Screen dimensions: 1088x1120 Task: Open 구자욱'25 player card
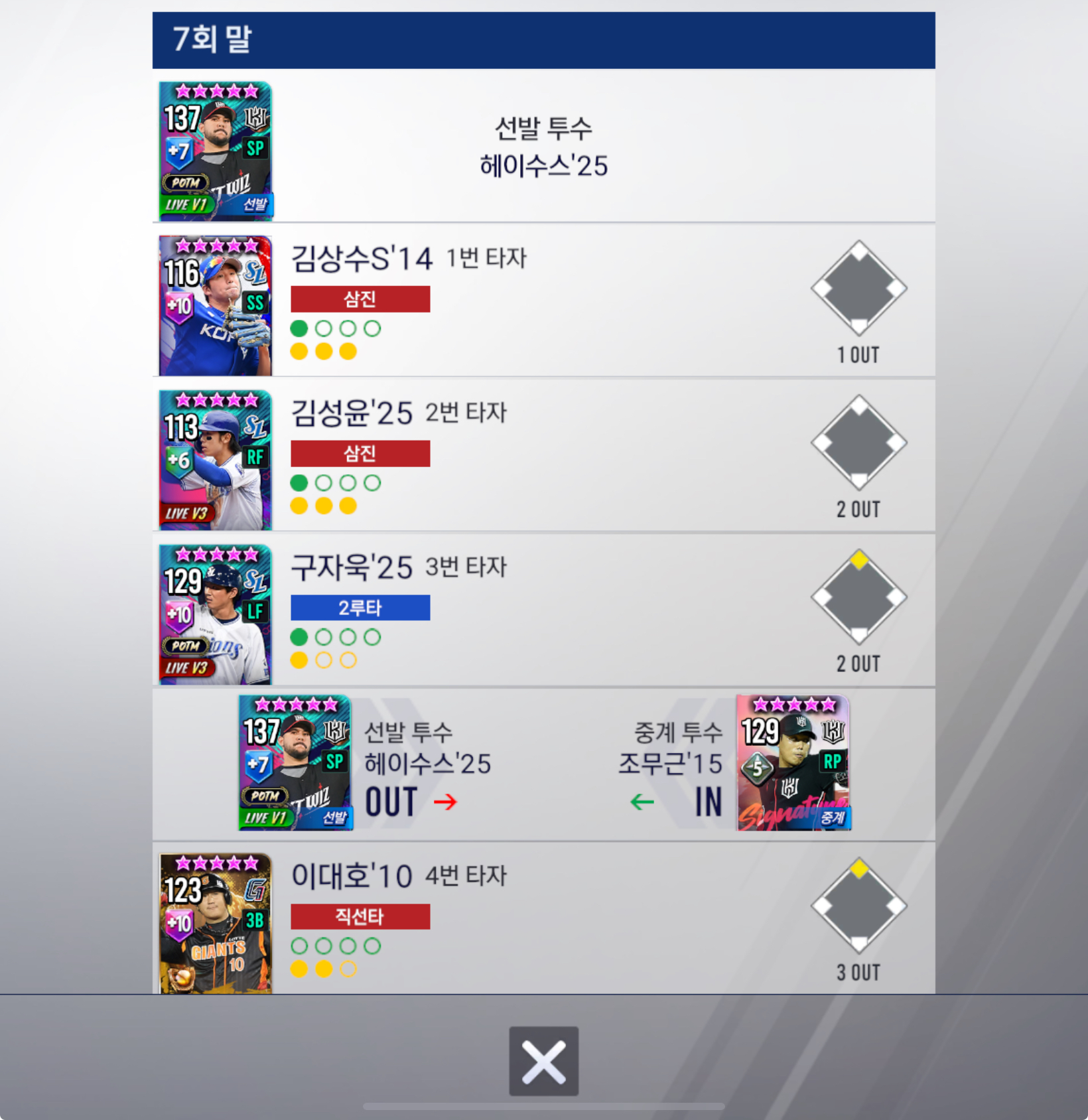pos(216,614)
